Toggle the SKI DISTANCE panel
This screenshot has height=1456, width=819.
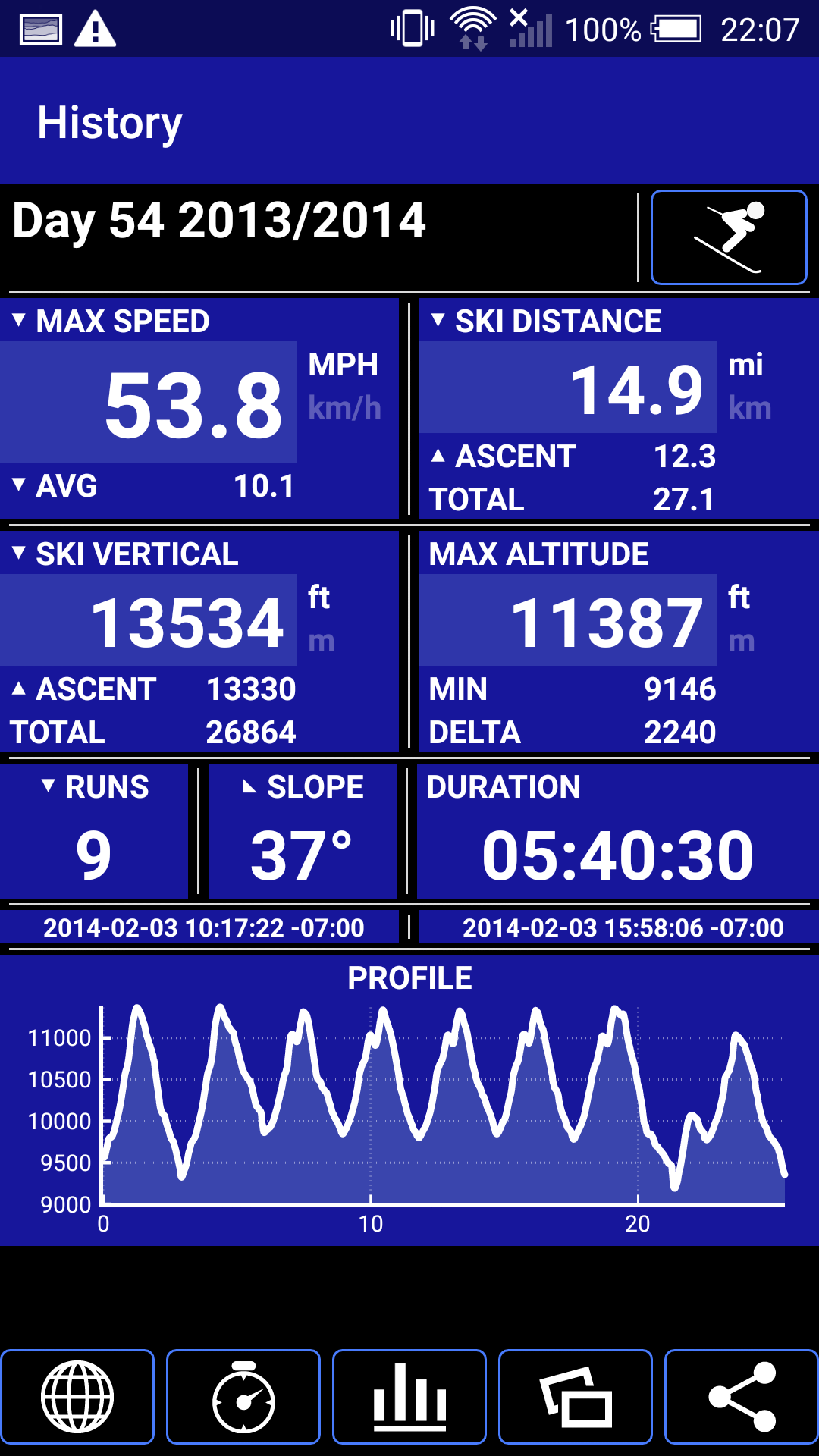[x=546, y=322]
